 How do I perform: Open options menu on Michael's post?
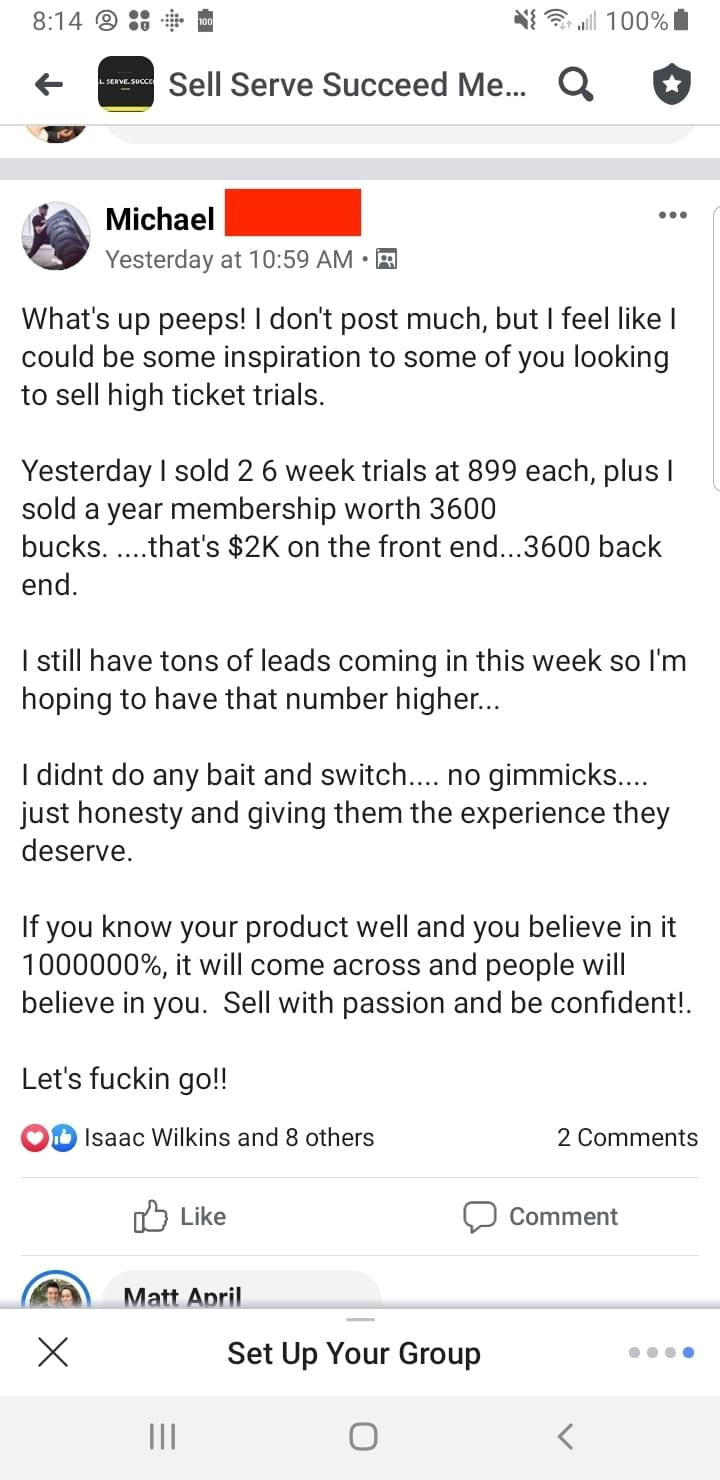(x=672, y=215)
